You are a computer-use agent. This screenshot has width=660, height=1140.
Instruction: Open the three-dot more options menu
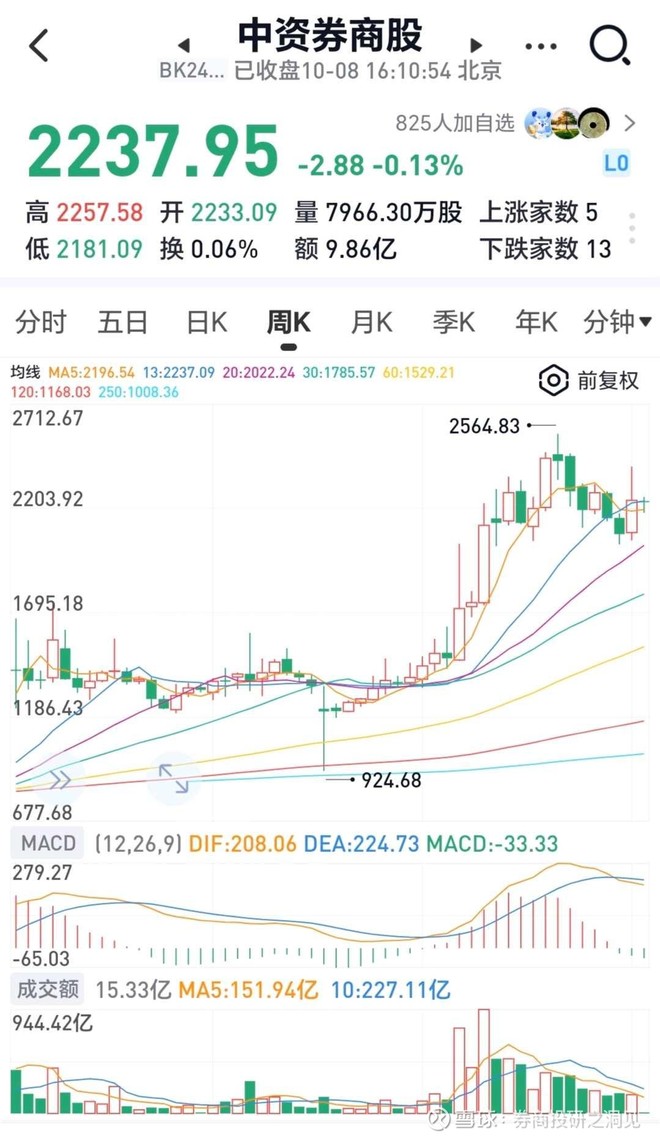pyautogui.click(x=540, y=46)
